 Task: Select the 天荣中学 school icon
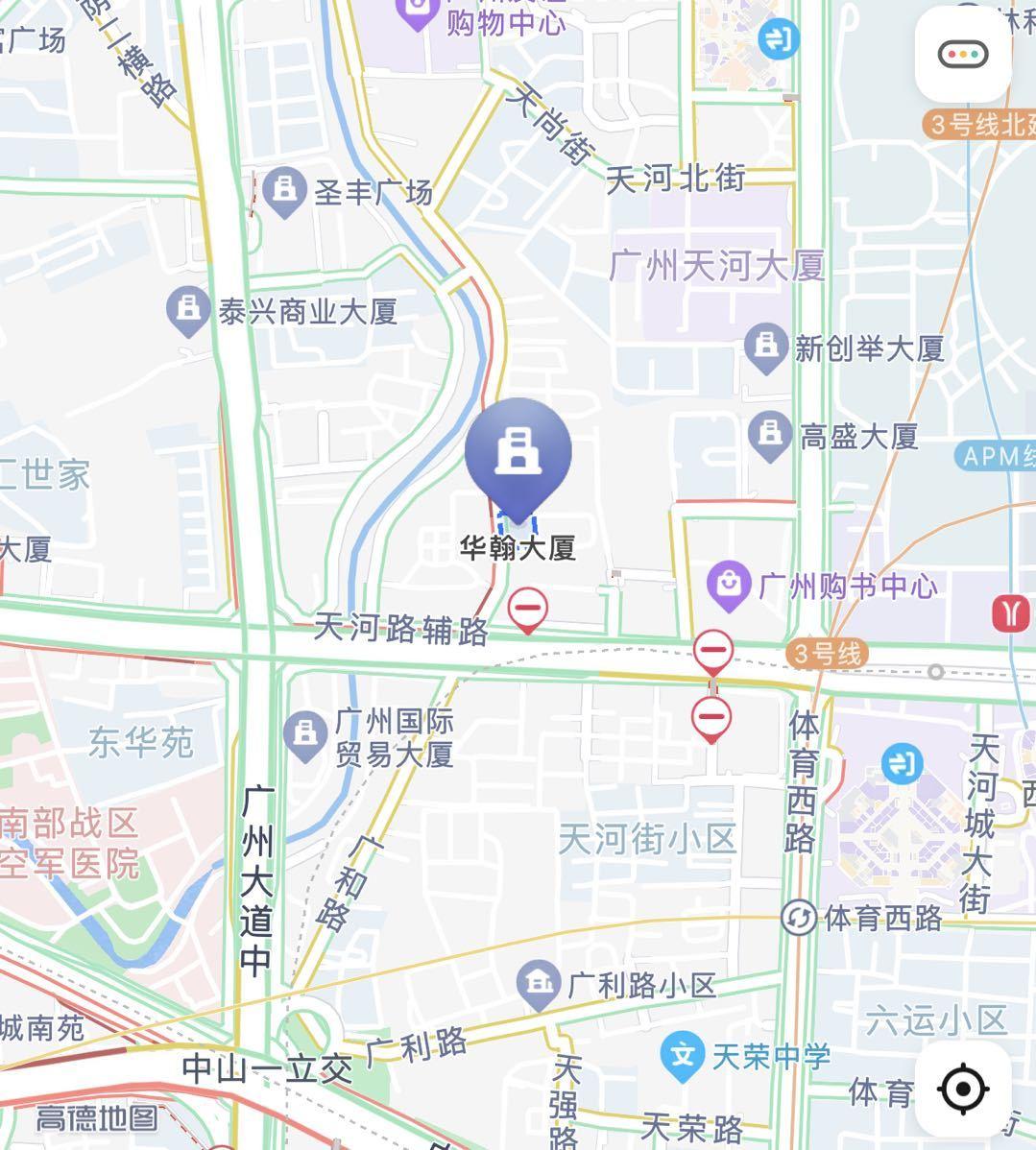pos(683,1052)
